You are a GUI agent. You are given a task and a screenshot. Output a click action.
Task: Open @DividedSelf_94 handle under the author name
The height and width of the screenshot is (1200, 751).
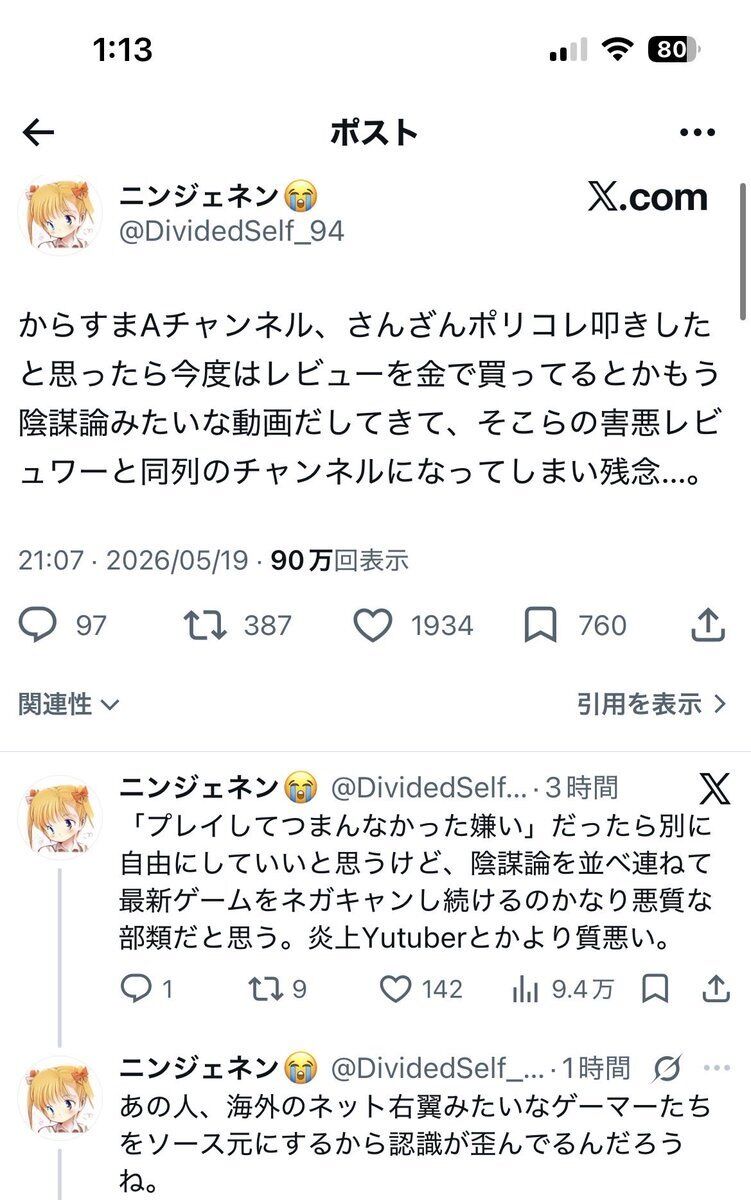(x=231, y=231)
